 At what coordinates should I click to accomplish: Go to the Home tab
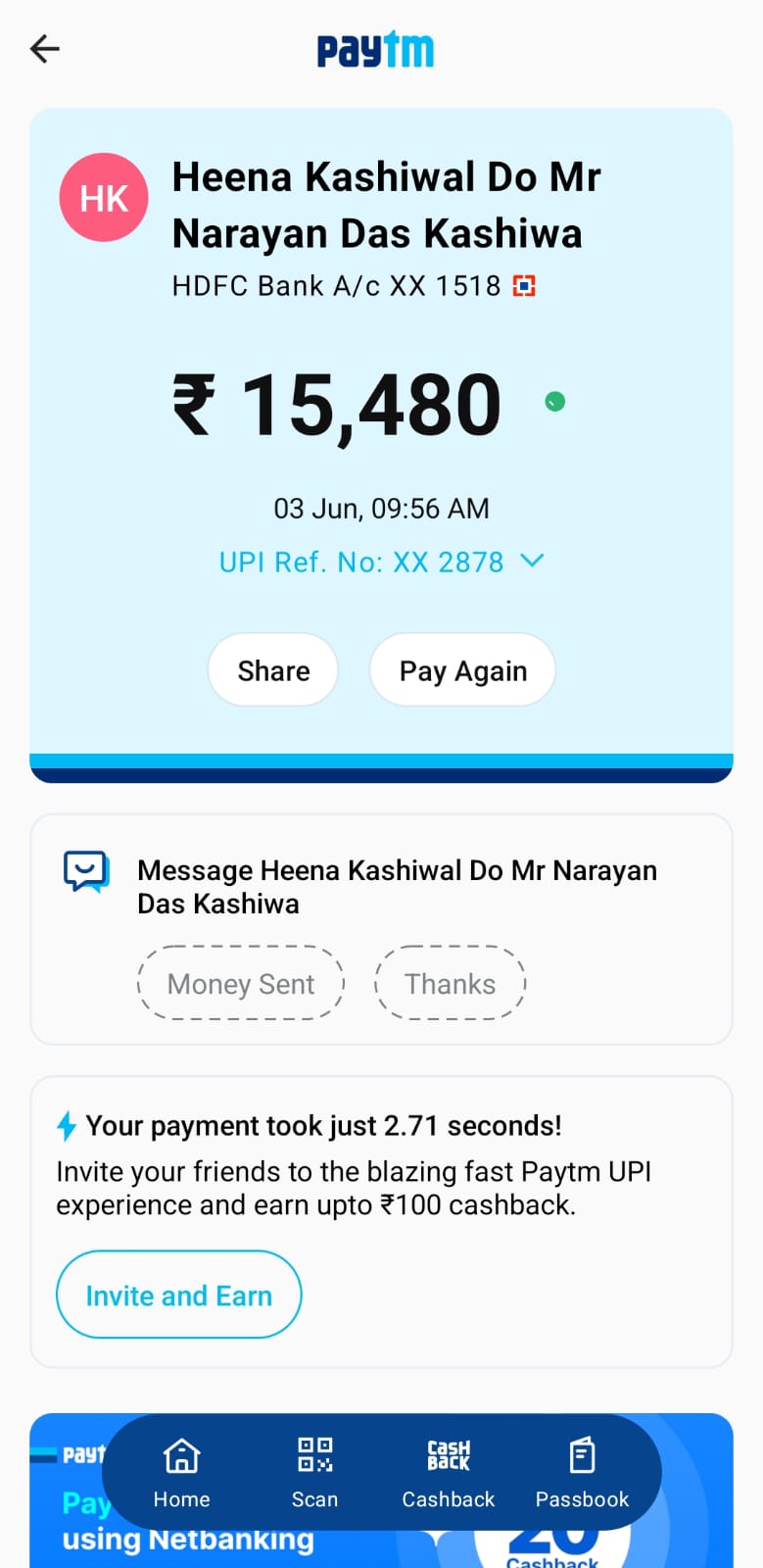pyautogui.click(x=181, y=1471)
